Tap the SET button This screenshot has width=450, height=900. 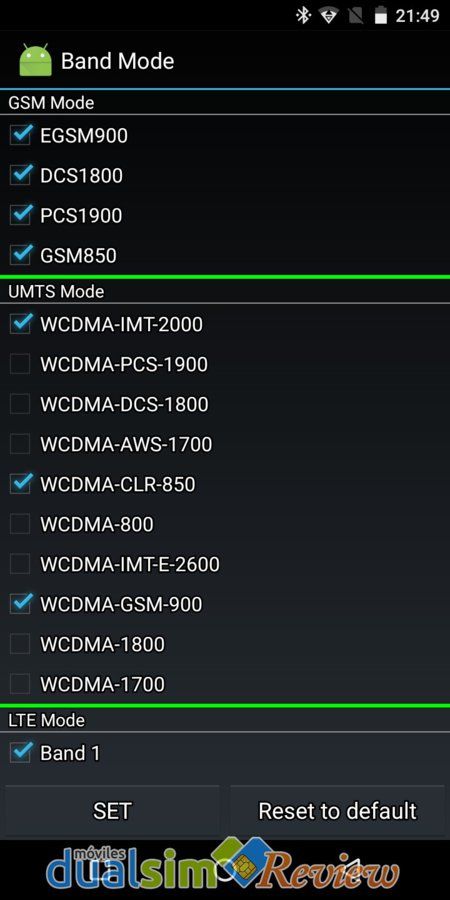pos(112,810)
